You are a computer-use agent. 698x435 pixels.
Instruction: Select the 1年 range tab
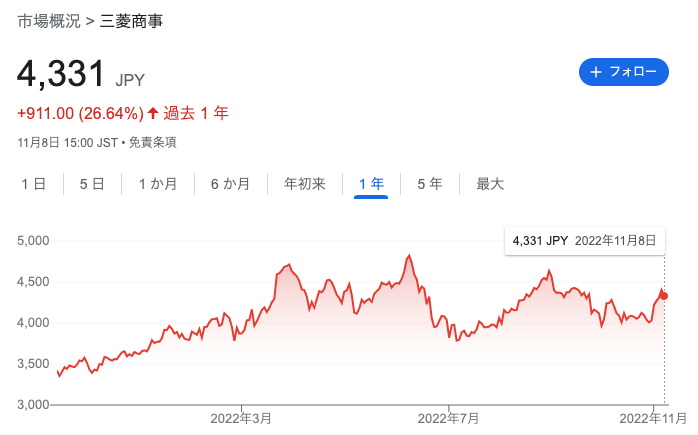[x=371, y=184]
